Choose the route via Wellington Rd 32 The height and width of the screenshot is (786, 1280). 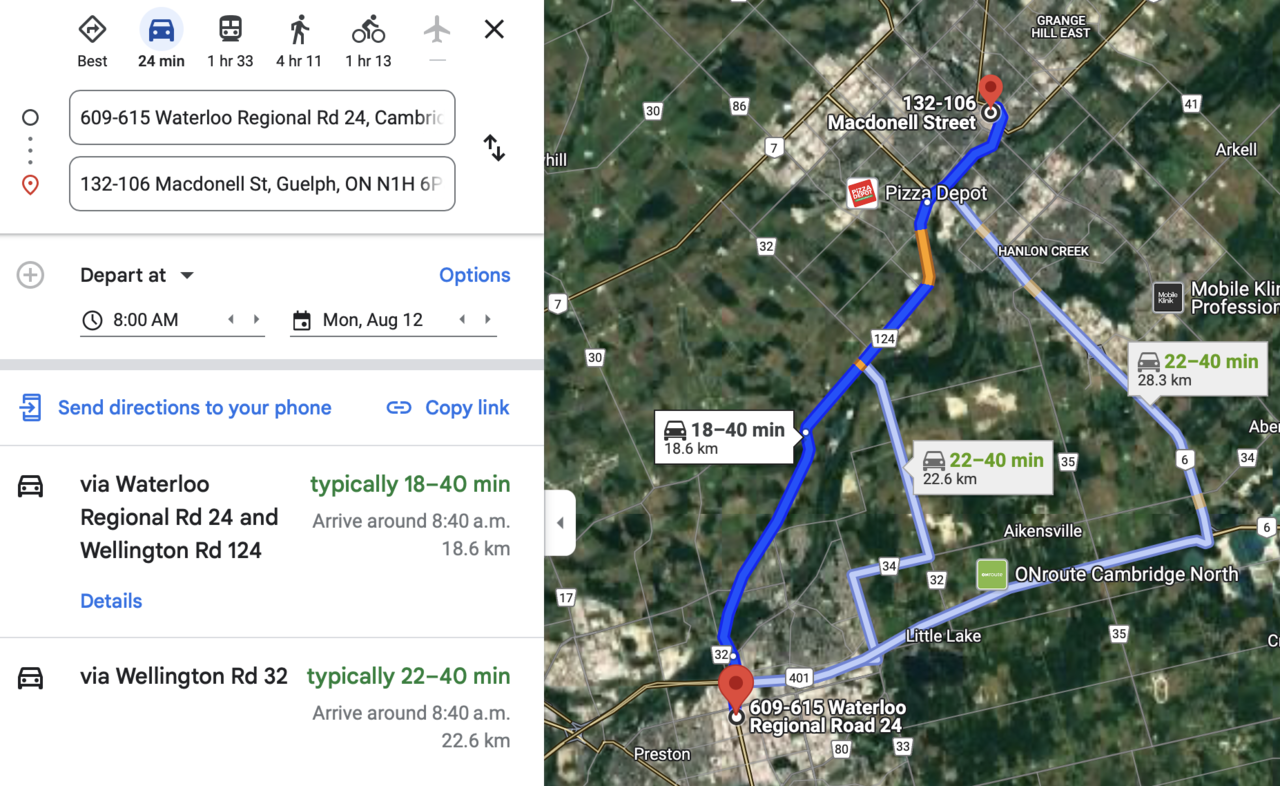184,677
